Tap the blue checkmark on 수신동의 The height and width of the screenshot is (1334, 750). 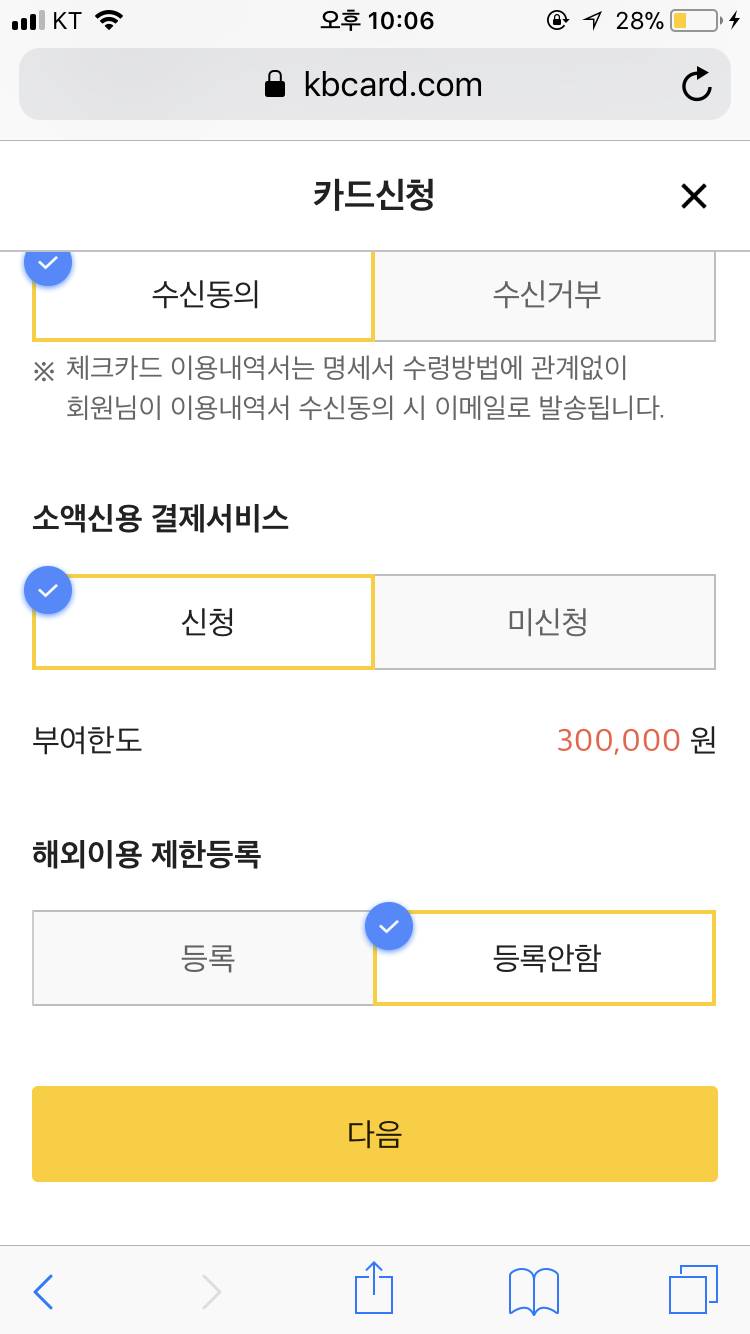[x=47, y=263]
